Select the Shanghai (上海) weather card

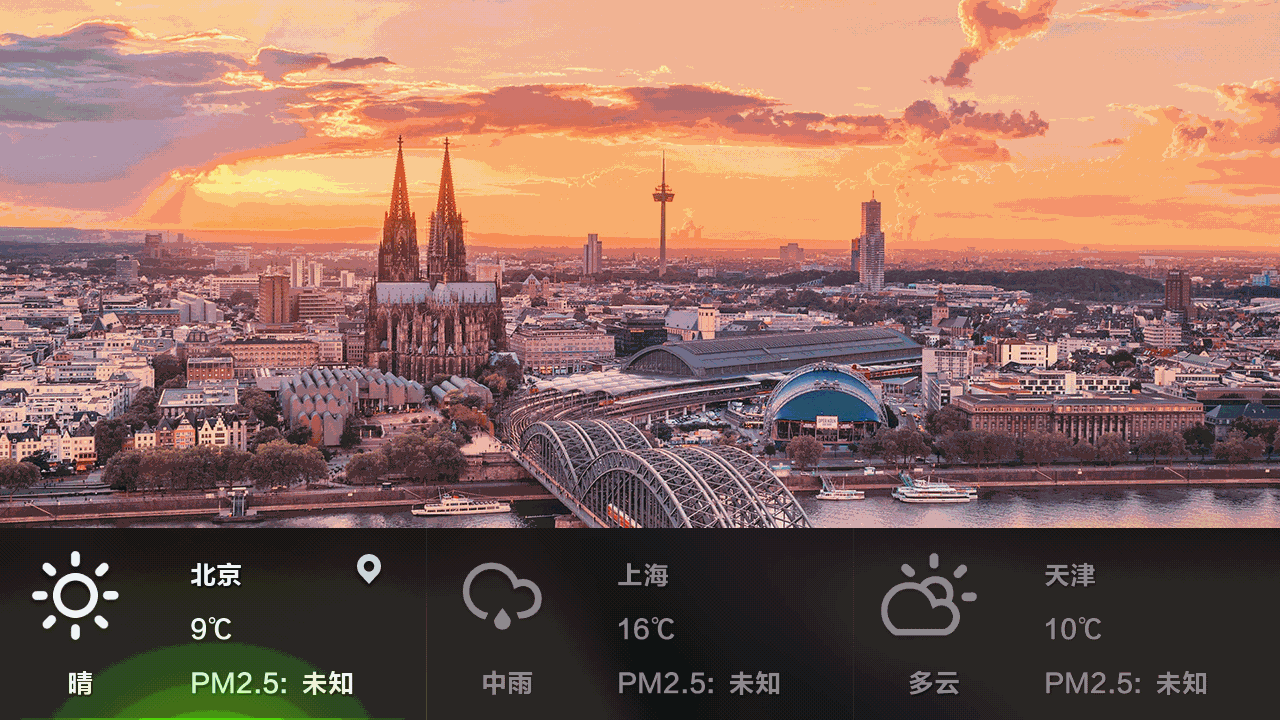click(x=640, y=625)
